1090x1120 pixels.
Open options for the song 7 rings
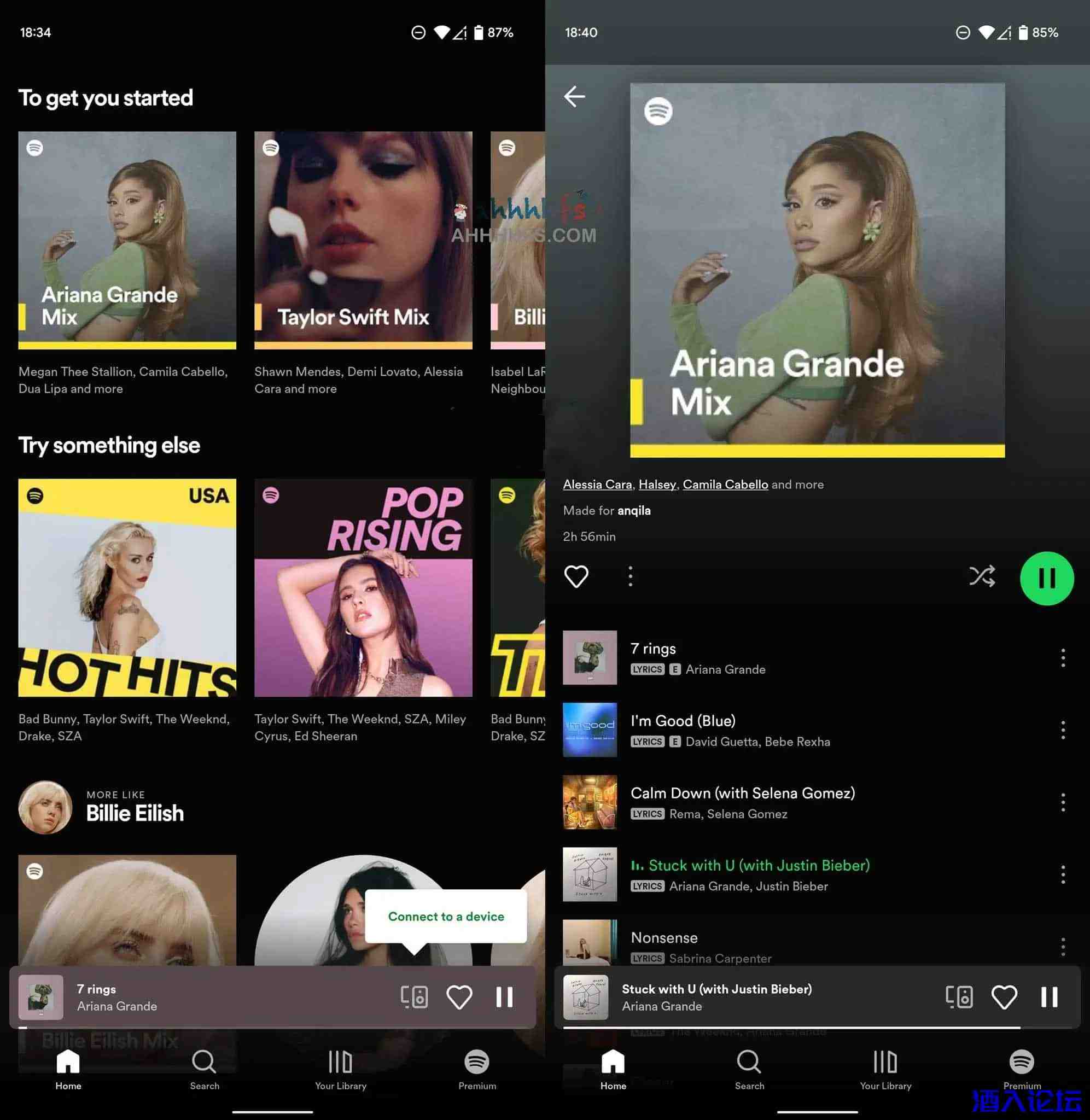pyautogui.click(x=1063, y=658)
